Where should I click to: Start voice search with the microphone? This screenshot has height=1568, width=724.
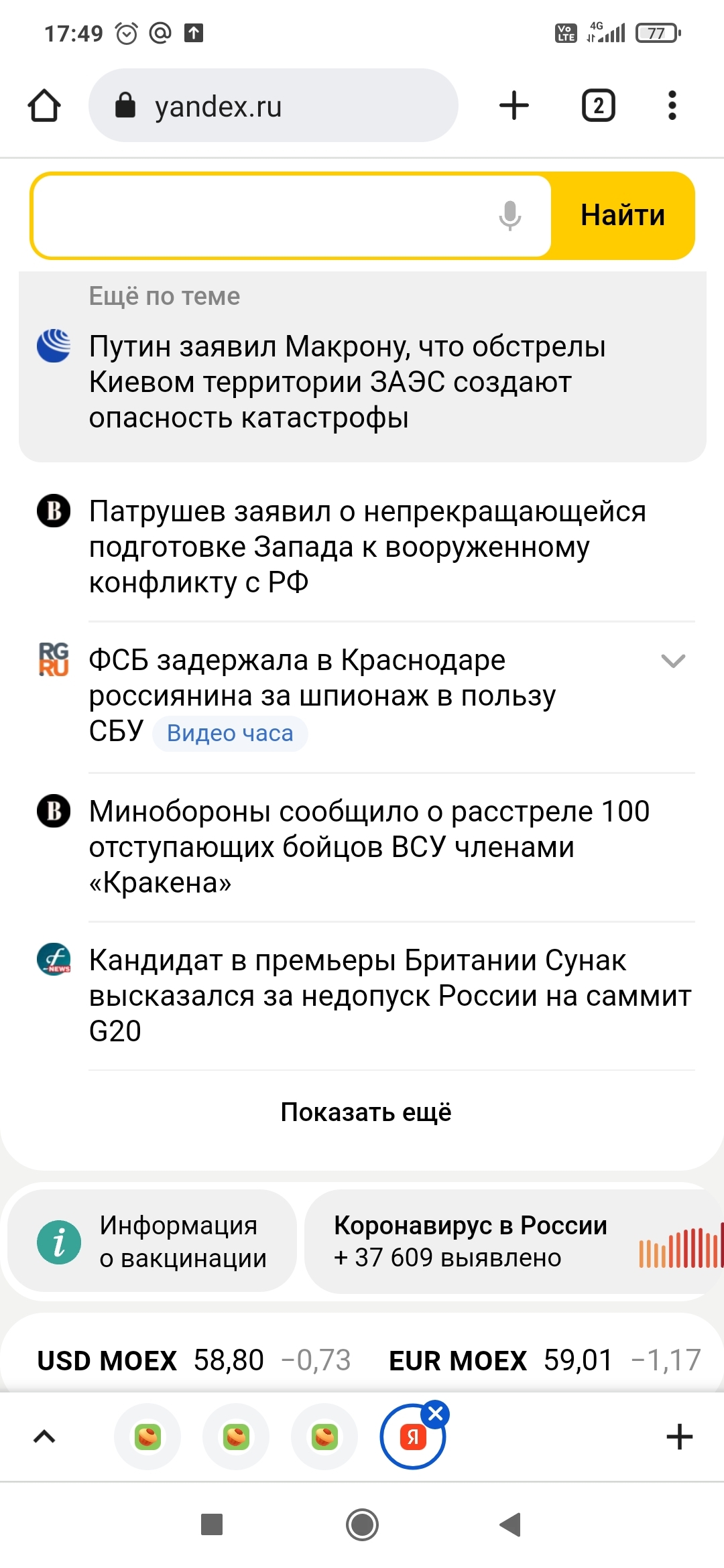click(509, 216)
